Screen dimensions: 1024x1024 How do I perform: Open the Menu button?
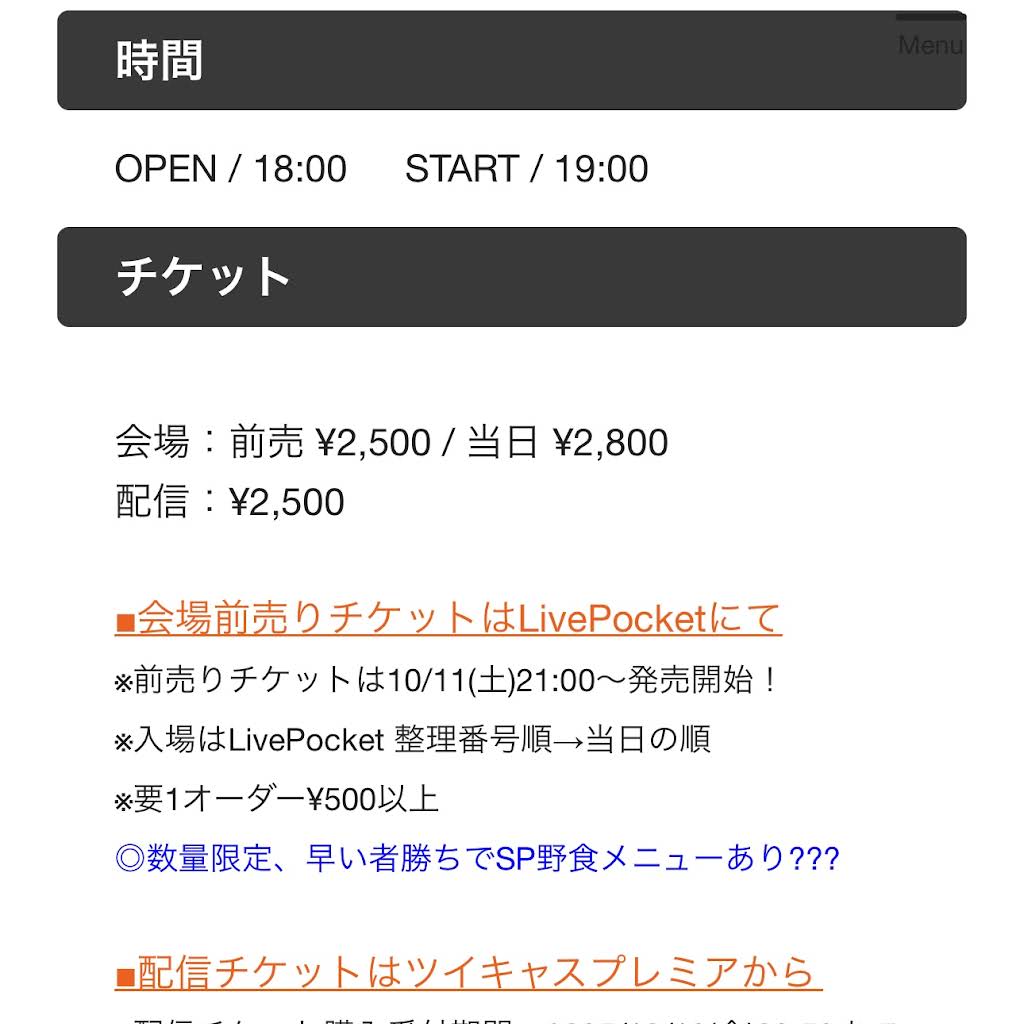coord(930,35)
